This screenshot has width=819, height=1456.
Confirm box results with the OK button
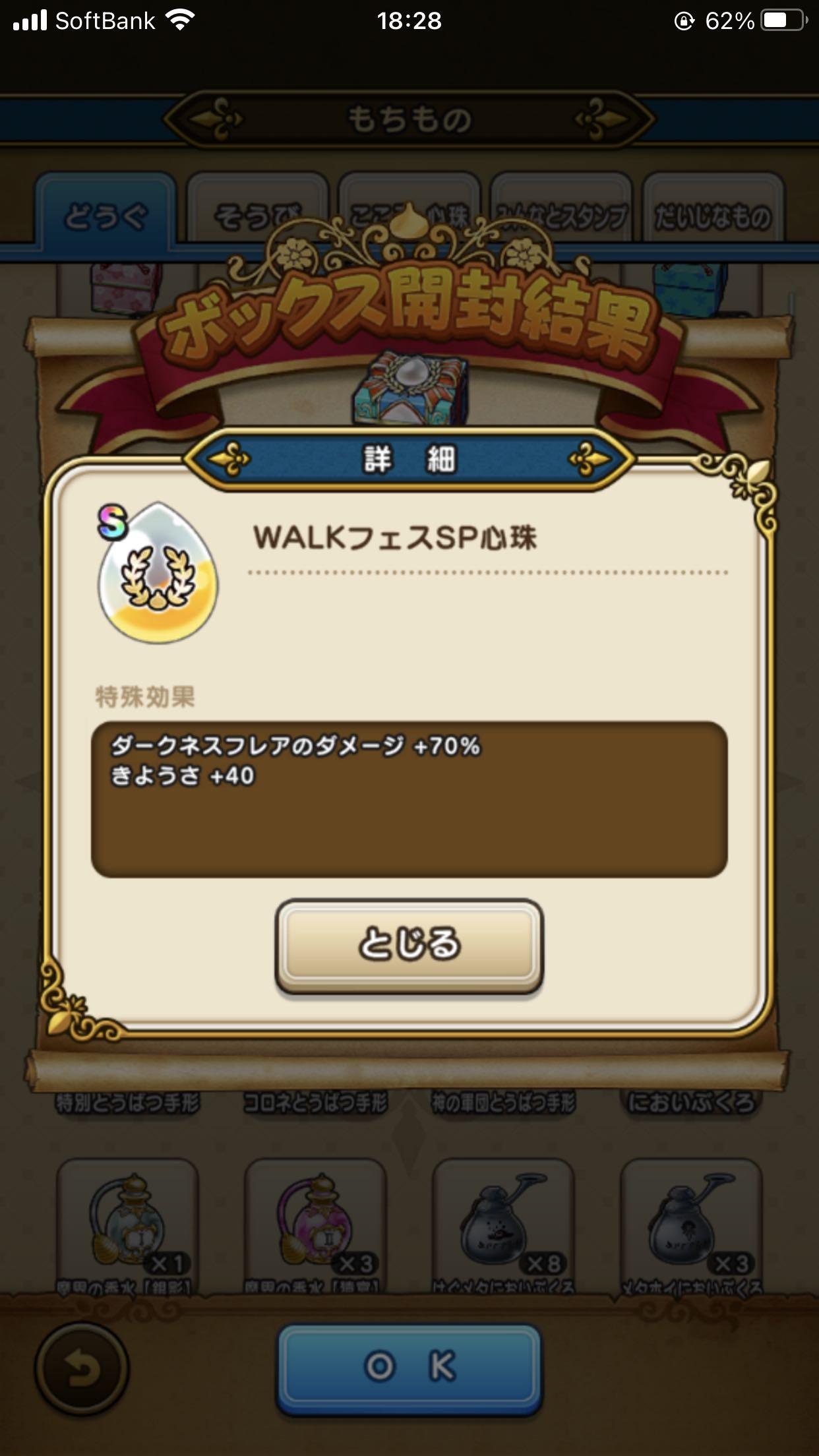click(409, 1368)
